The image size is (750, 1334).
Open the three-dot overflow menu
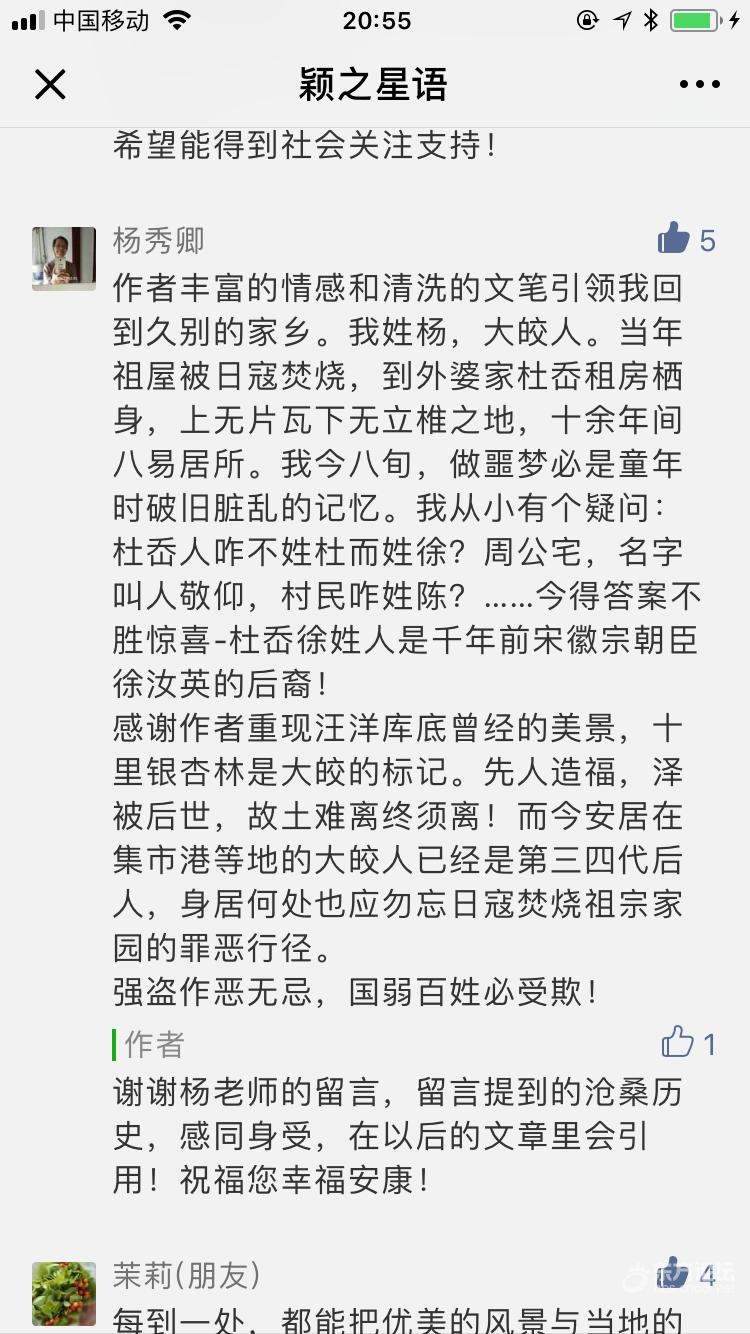[x=699, y=85]
